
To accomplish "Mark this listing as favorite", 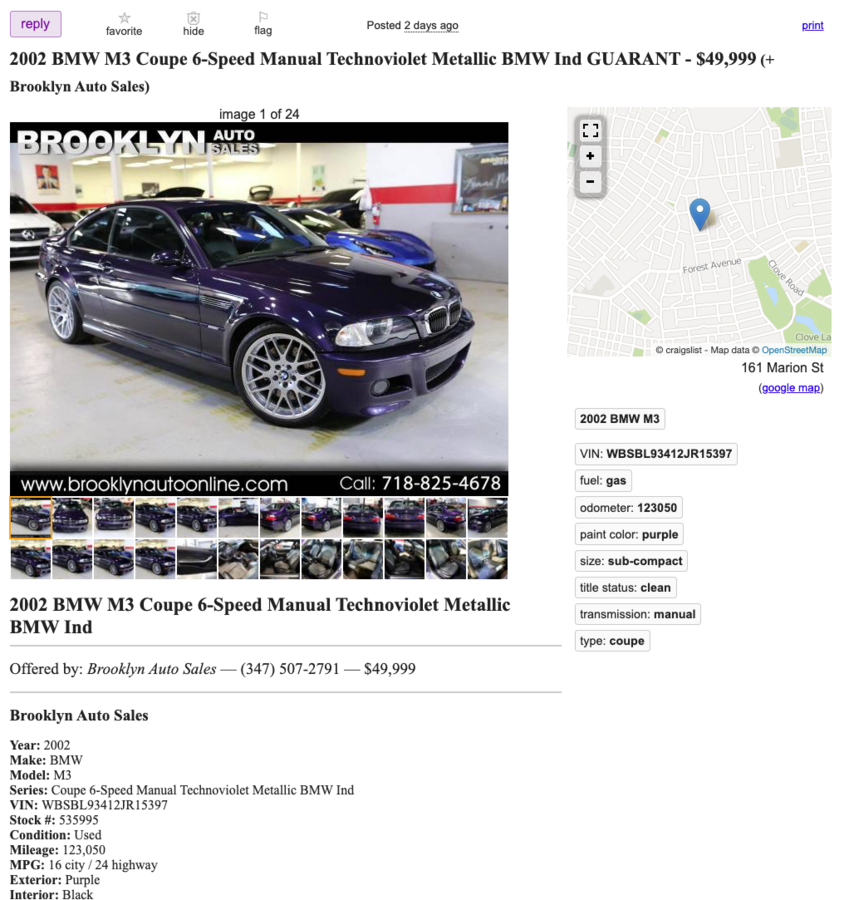I will click(x=124, y=24).
